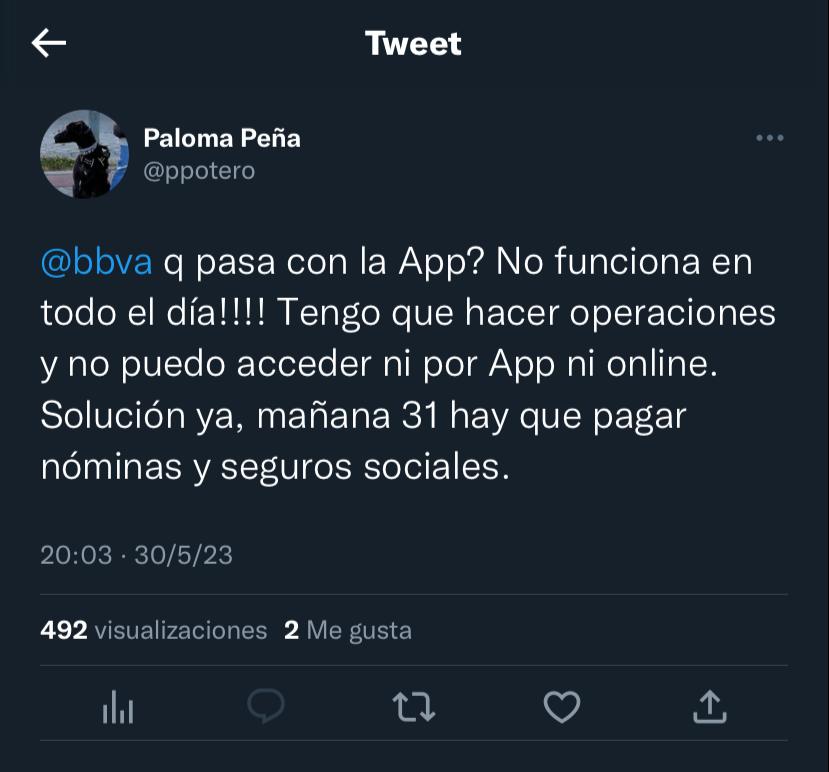The width and height of the screenshot is (829, 772).
Task: Share this tweet
Action: pyautogui.click(x=709, y=707)
